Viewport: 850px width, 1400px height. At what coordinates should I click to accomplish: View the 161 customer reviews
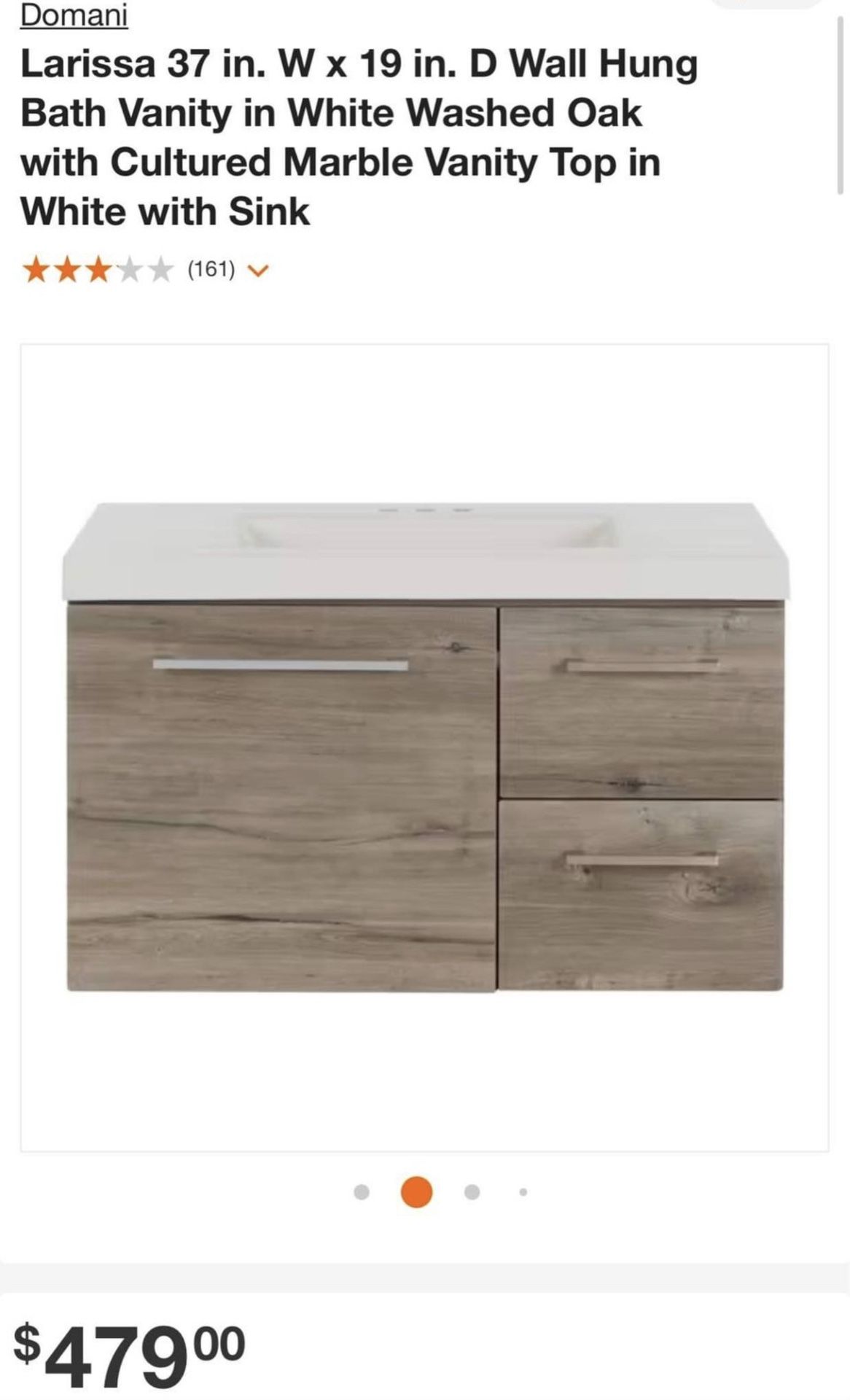click(211, 271)
